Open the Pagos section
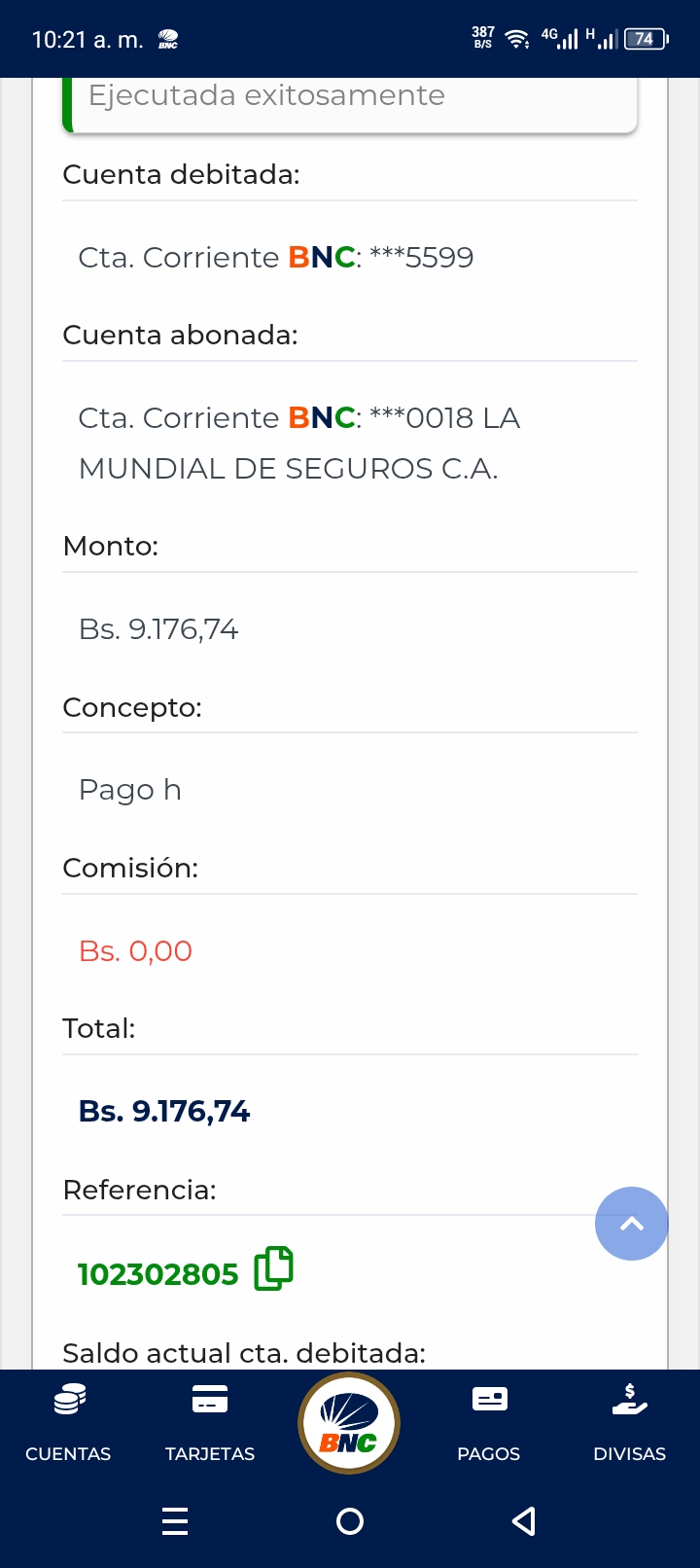Image resolution: width=700 pixels, height=1568 pixels. [x=489, y=1423]
